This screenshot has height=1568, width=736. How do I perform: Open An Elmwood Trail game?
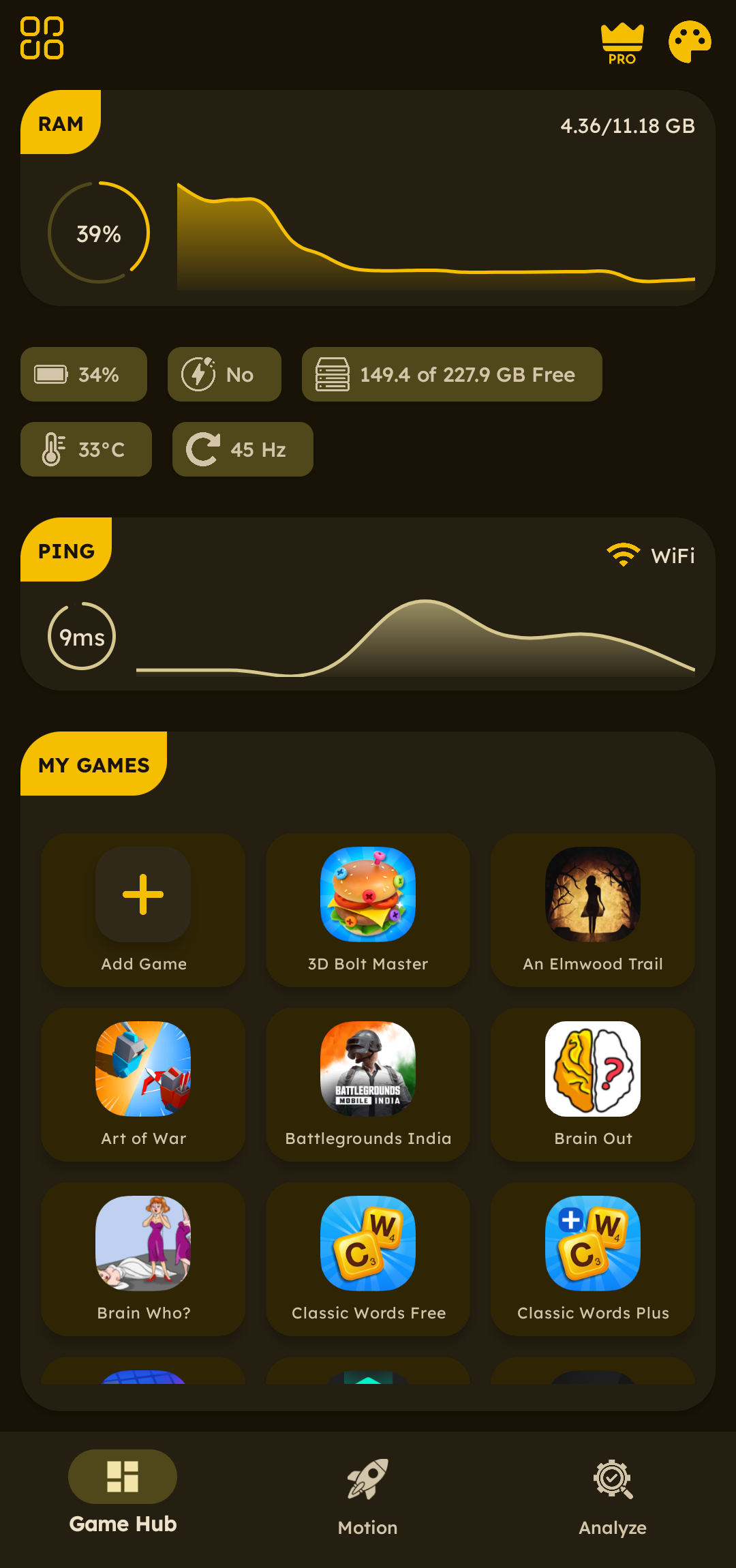coord(593,910)
